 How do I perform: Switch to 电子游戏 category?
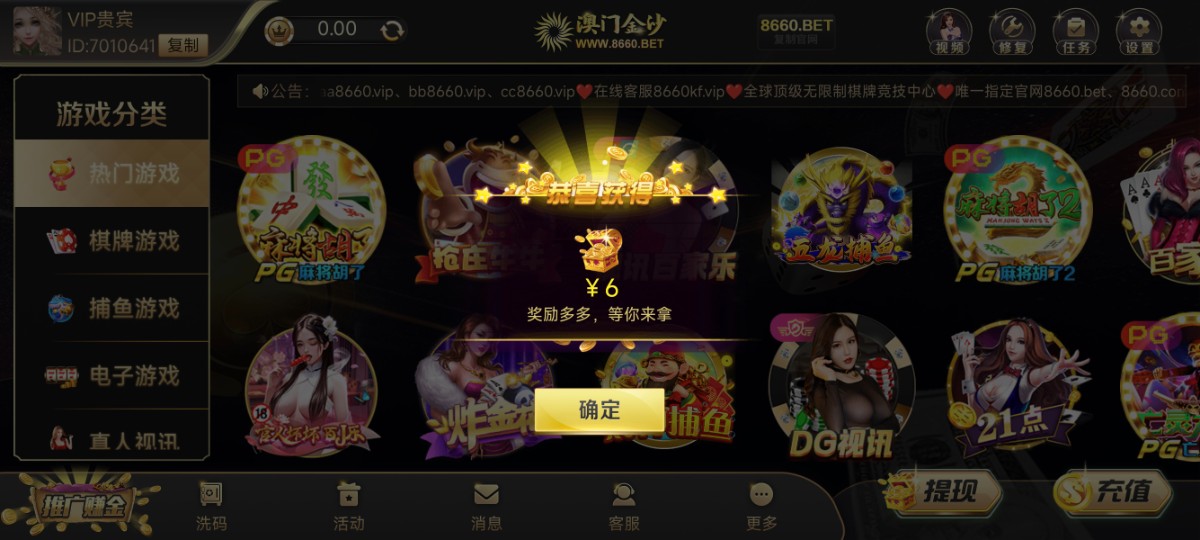click(x=112, y=376)
